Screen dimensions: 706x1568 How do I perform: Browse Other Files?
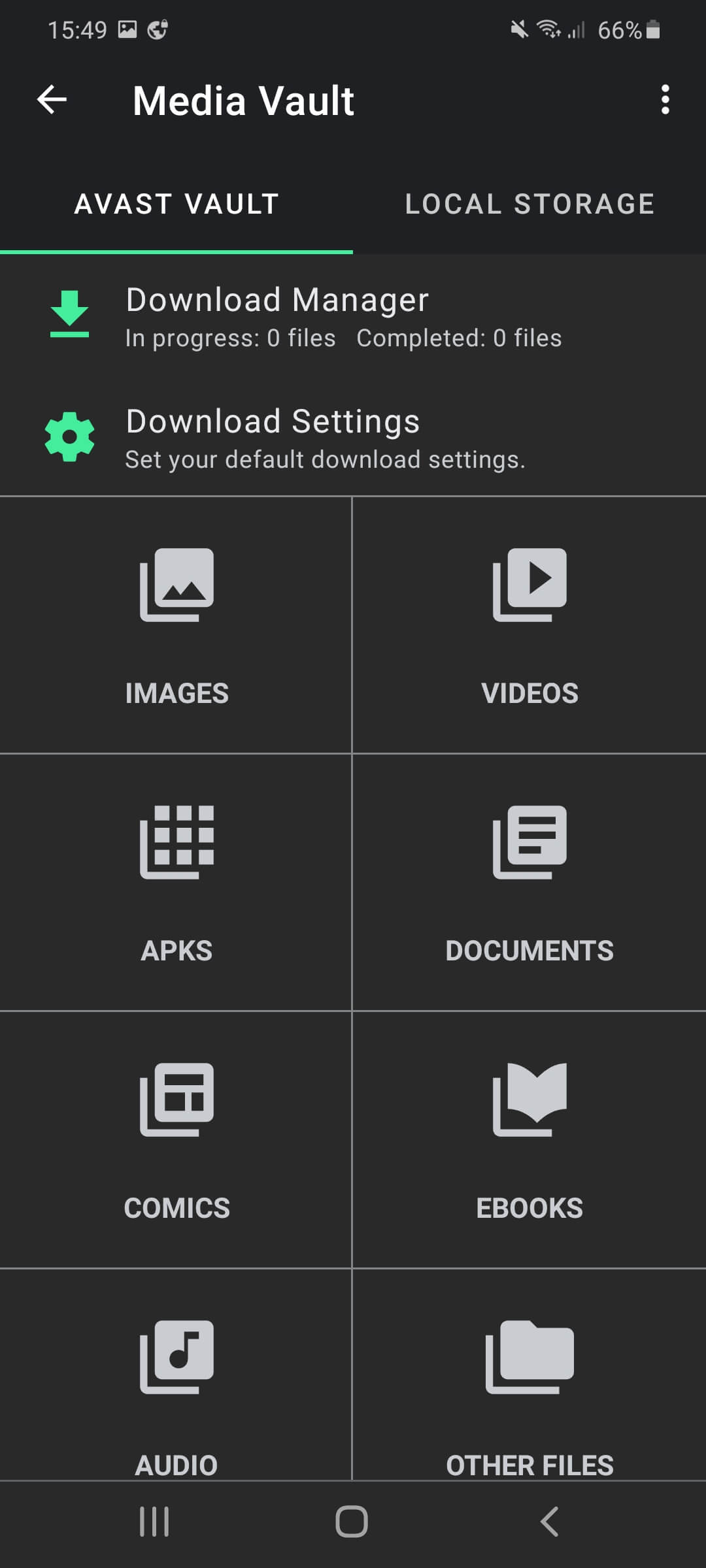529,1379
